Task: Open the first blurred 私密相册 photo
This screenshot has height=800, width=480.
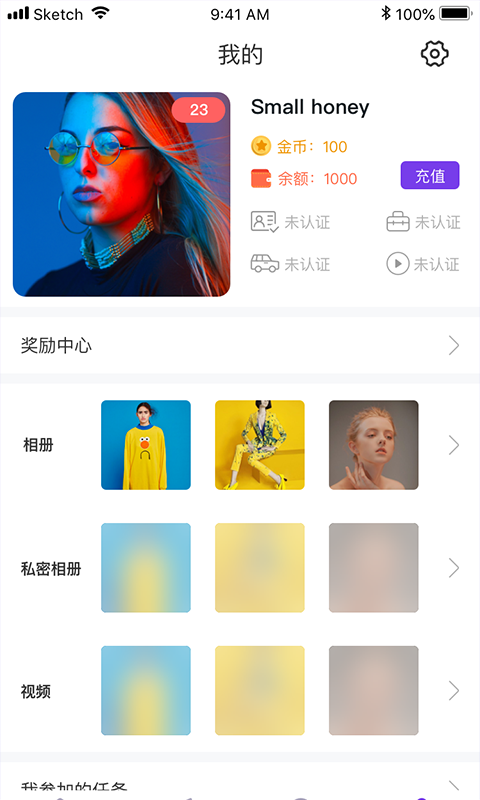Action: (x=146, y=568)
